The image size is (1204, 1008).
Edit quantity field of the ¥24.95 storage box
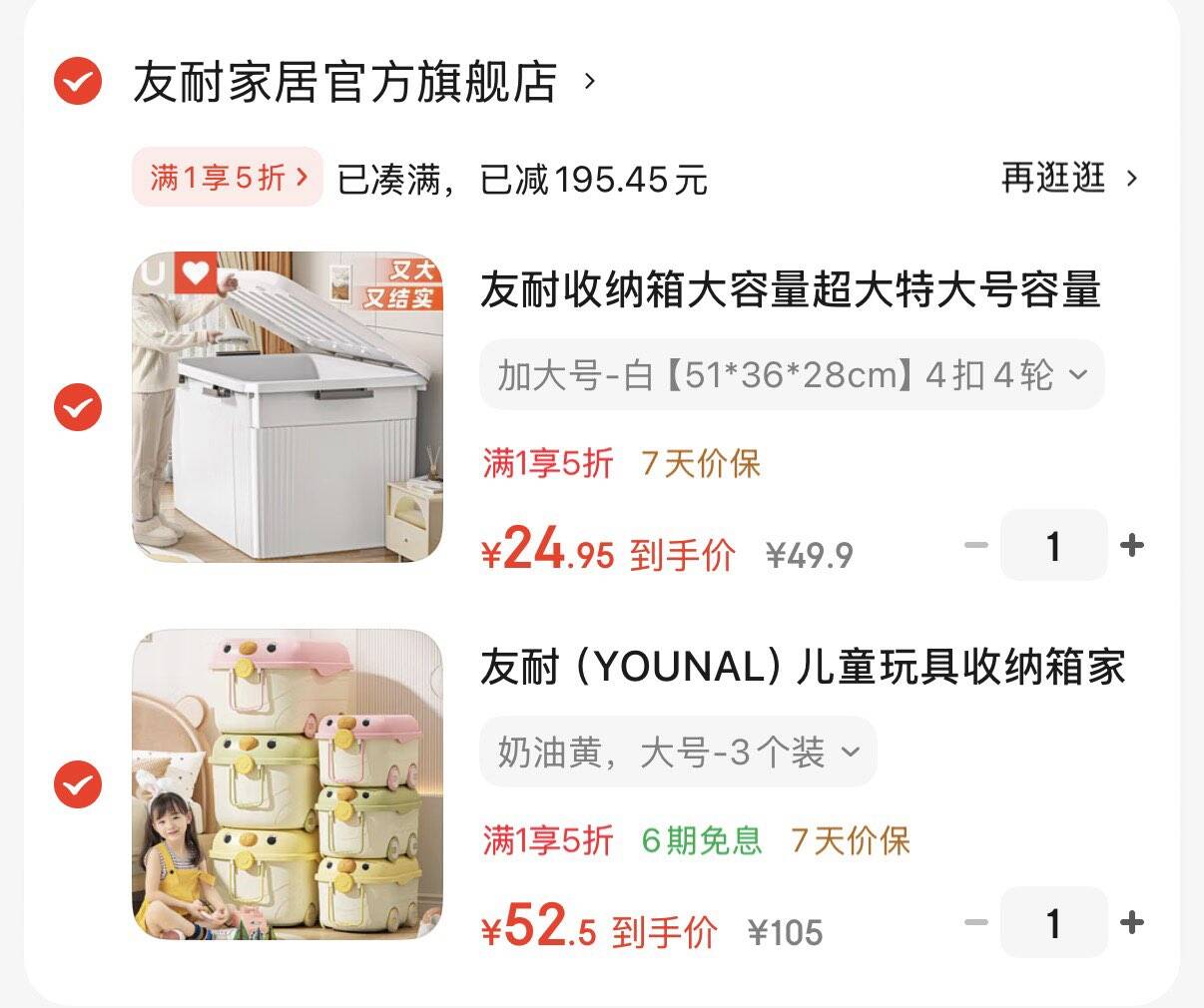point(1053,545)
